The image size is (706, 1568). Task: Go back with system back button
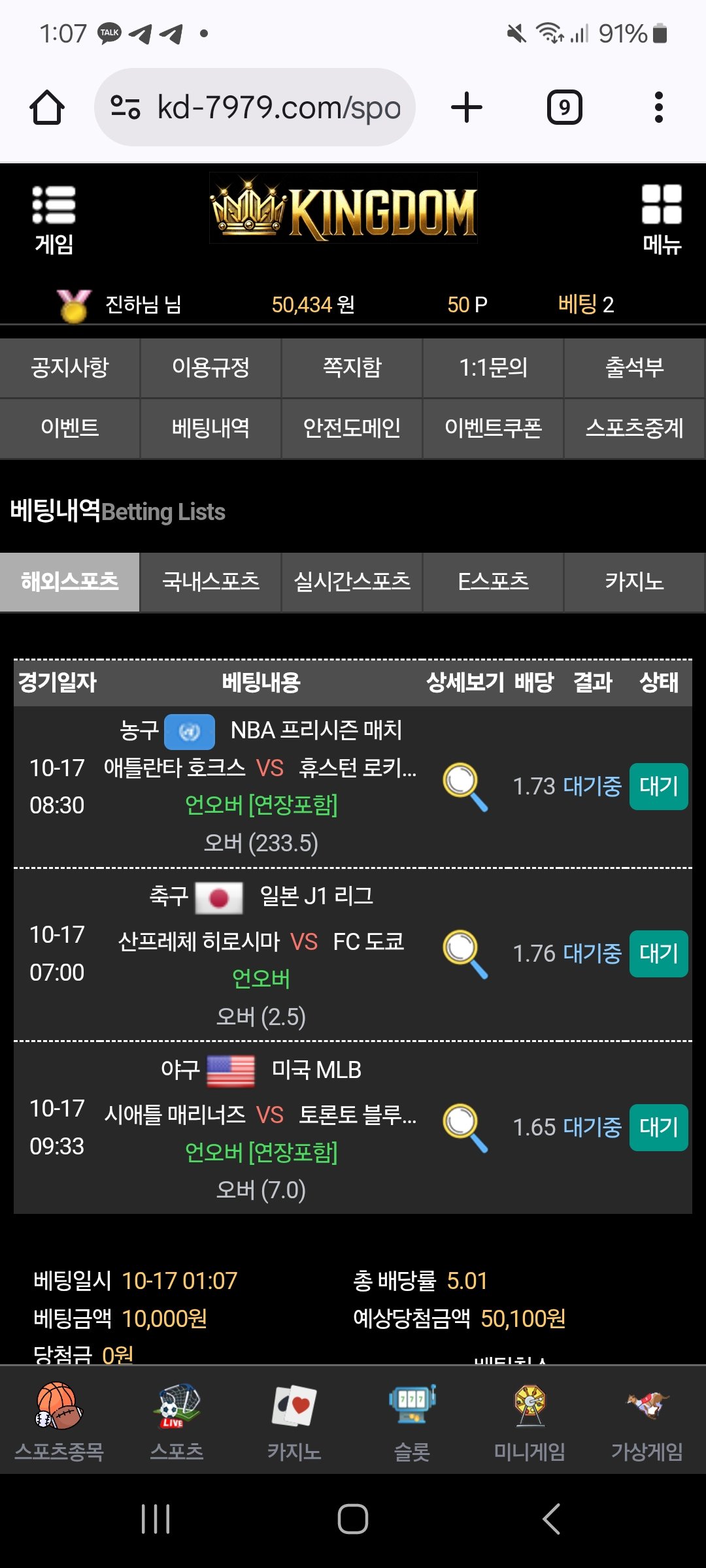(x=552, y=1518)
